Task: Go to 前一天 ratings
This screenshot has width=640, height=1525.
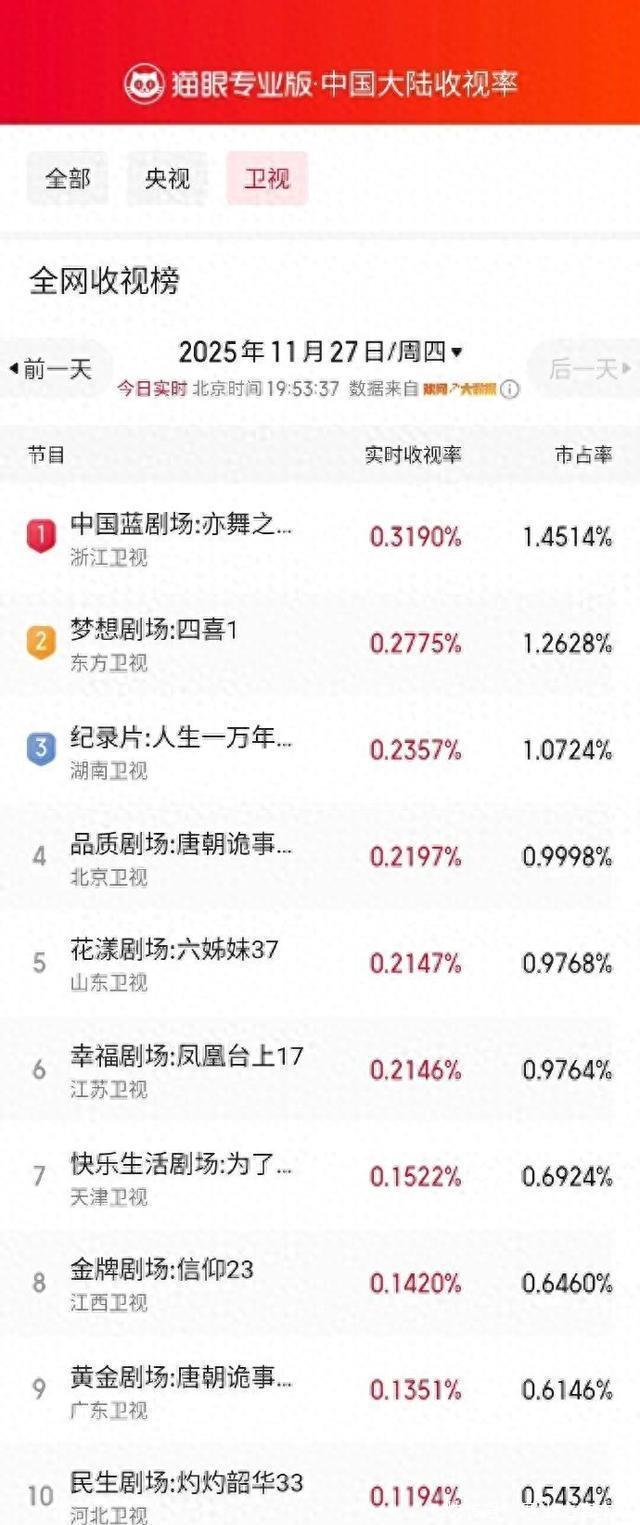Action: click(x=51, y=369)
